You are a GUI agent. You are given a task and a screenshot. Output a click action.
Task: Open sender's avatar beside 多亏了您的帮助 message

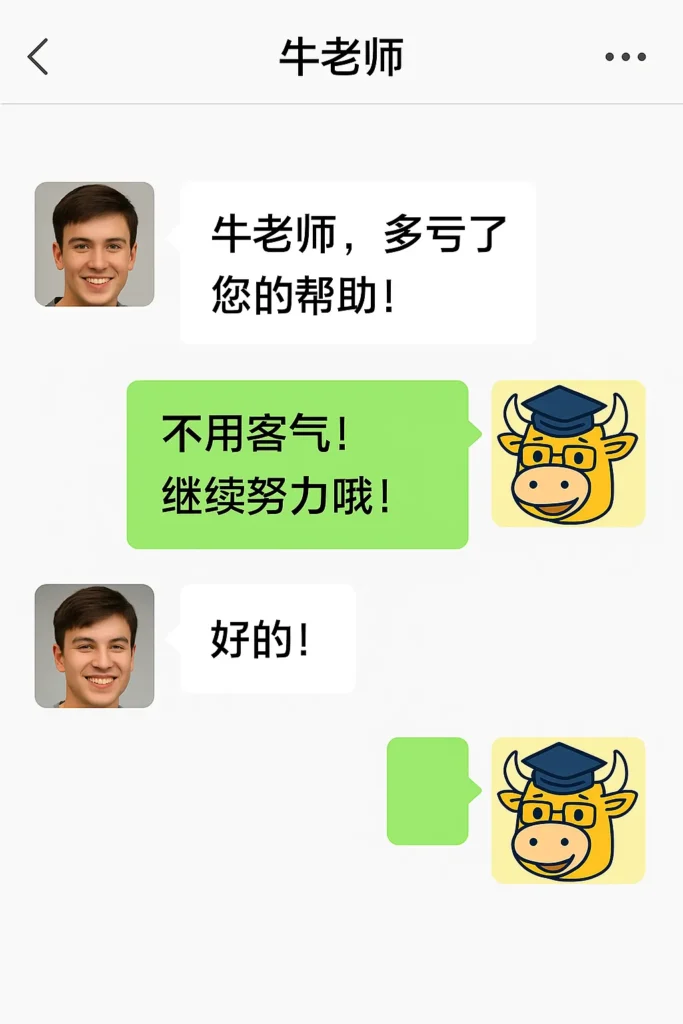(x=95, y=244)
